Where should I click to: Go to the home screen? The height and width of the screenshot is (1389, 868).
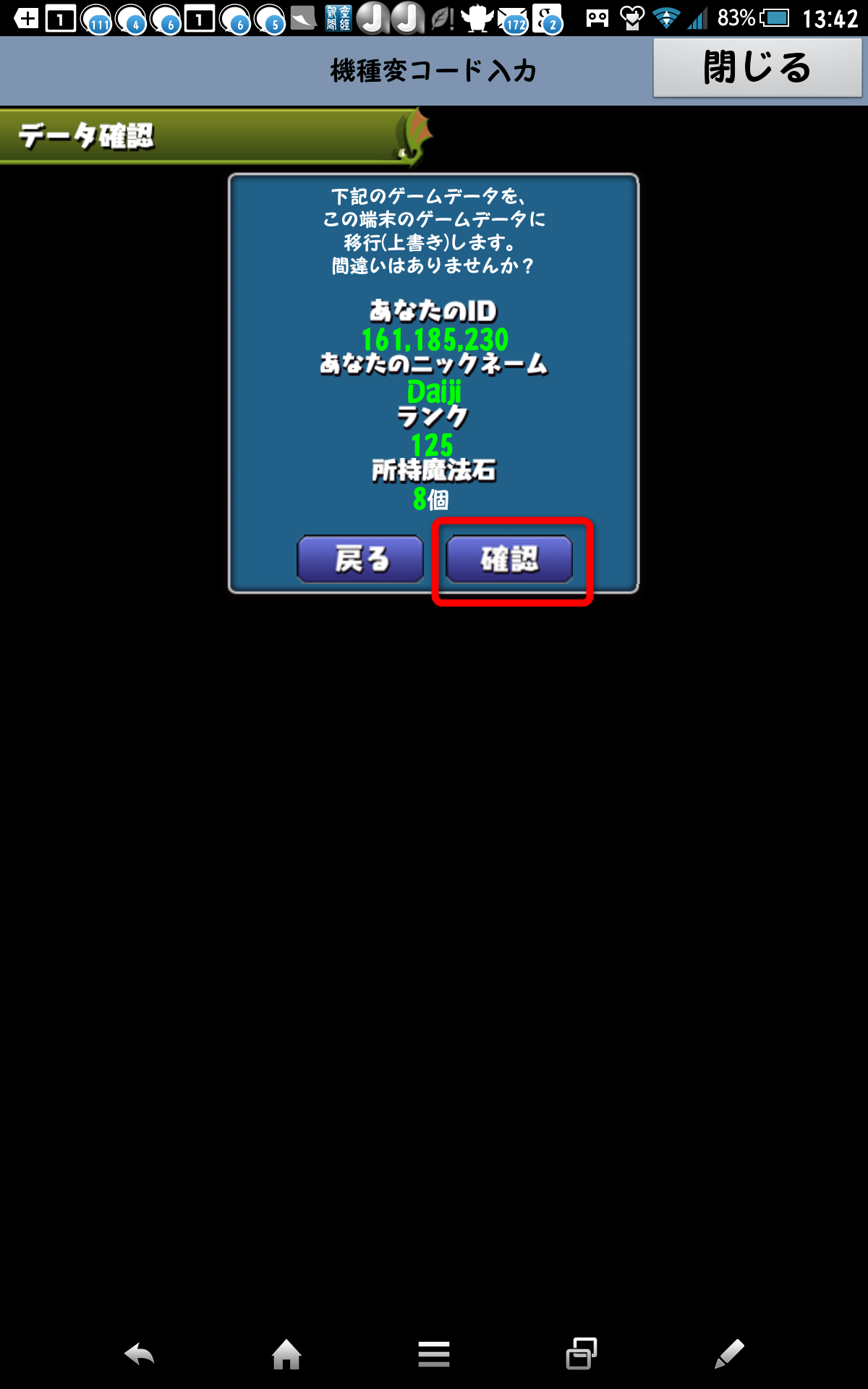coord(286,1354)
